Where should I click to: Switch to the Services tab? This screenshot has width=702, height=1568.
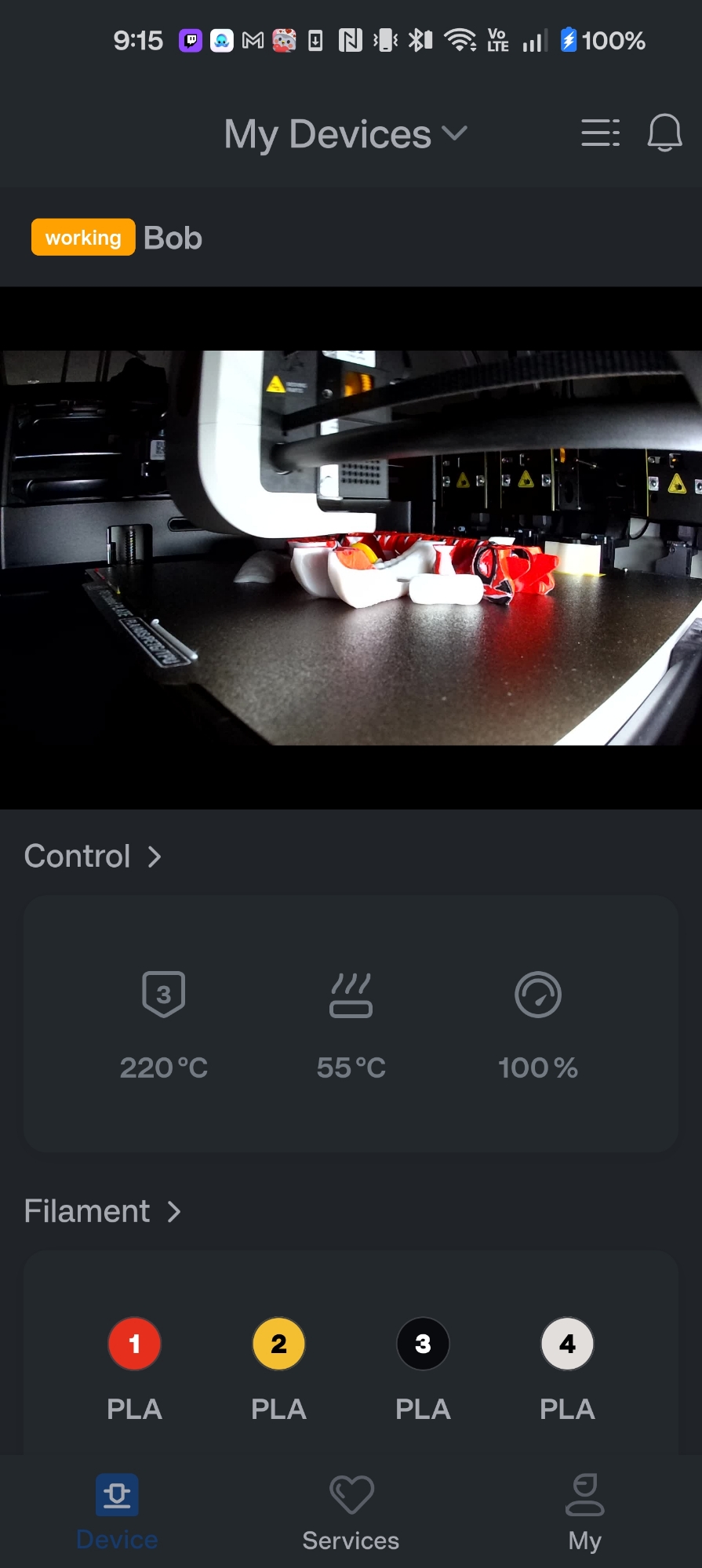pos(351,1512)
